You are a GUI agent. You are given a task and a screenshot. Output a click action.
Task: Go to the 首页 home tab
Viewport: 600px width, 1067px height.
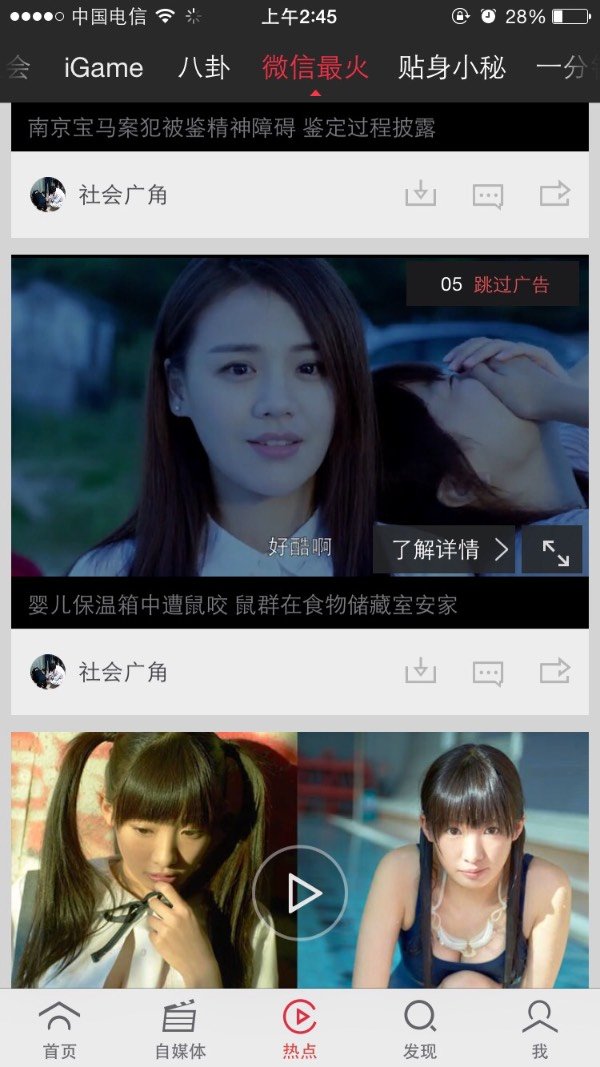point(60,1030)
